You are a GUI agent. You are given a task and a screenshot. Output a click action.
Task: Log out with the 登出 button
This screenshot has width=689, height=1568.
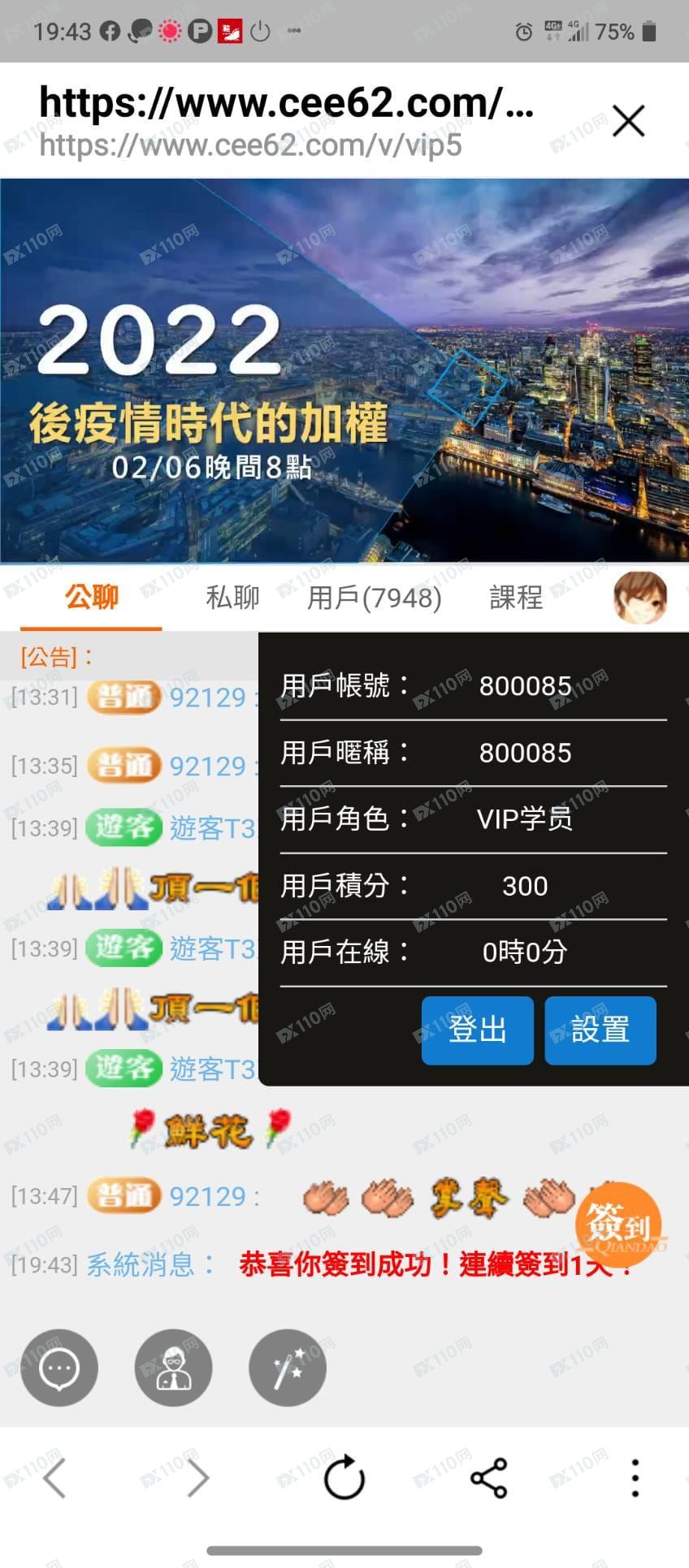tap(477, 1030)
